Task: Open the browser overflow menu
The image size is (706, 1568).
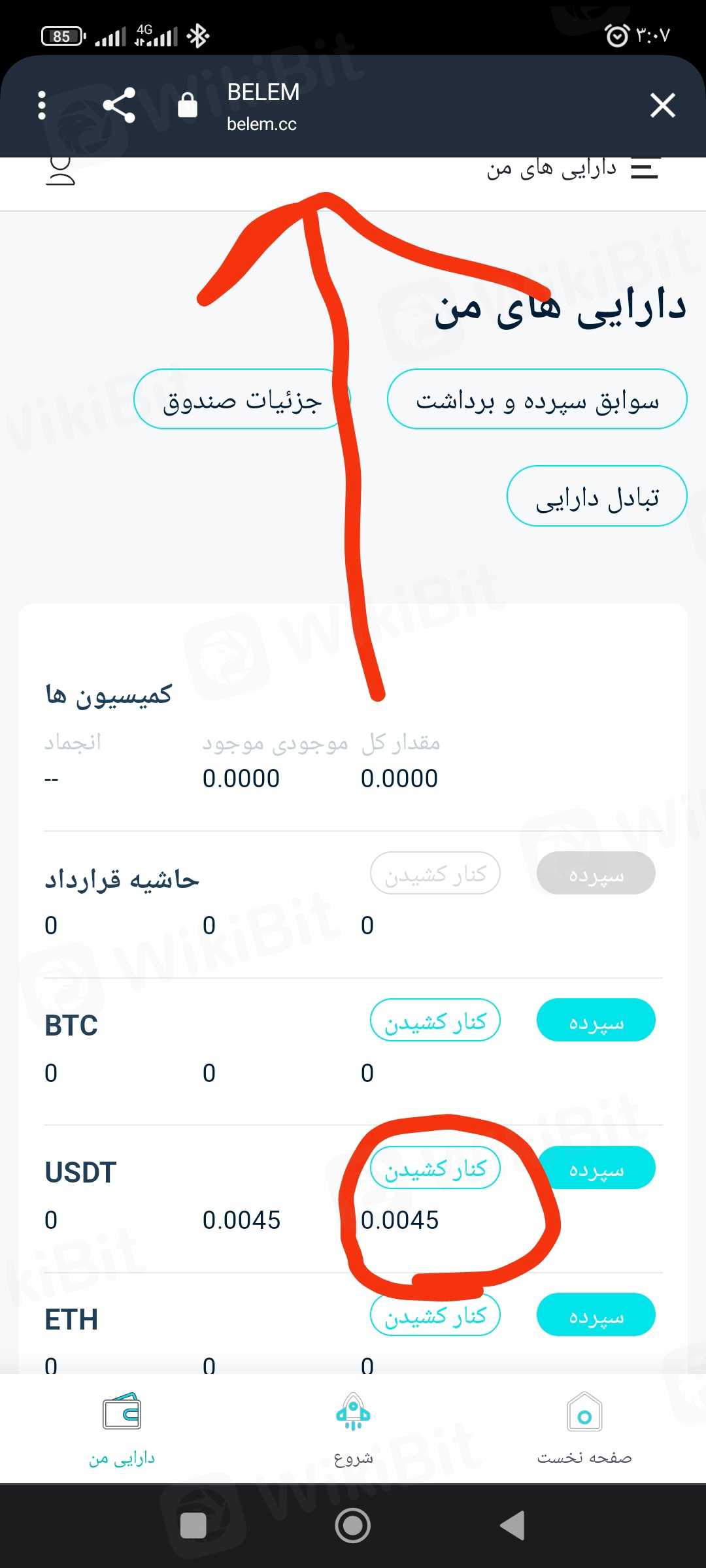Action: click(42, 105)
